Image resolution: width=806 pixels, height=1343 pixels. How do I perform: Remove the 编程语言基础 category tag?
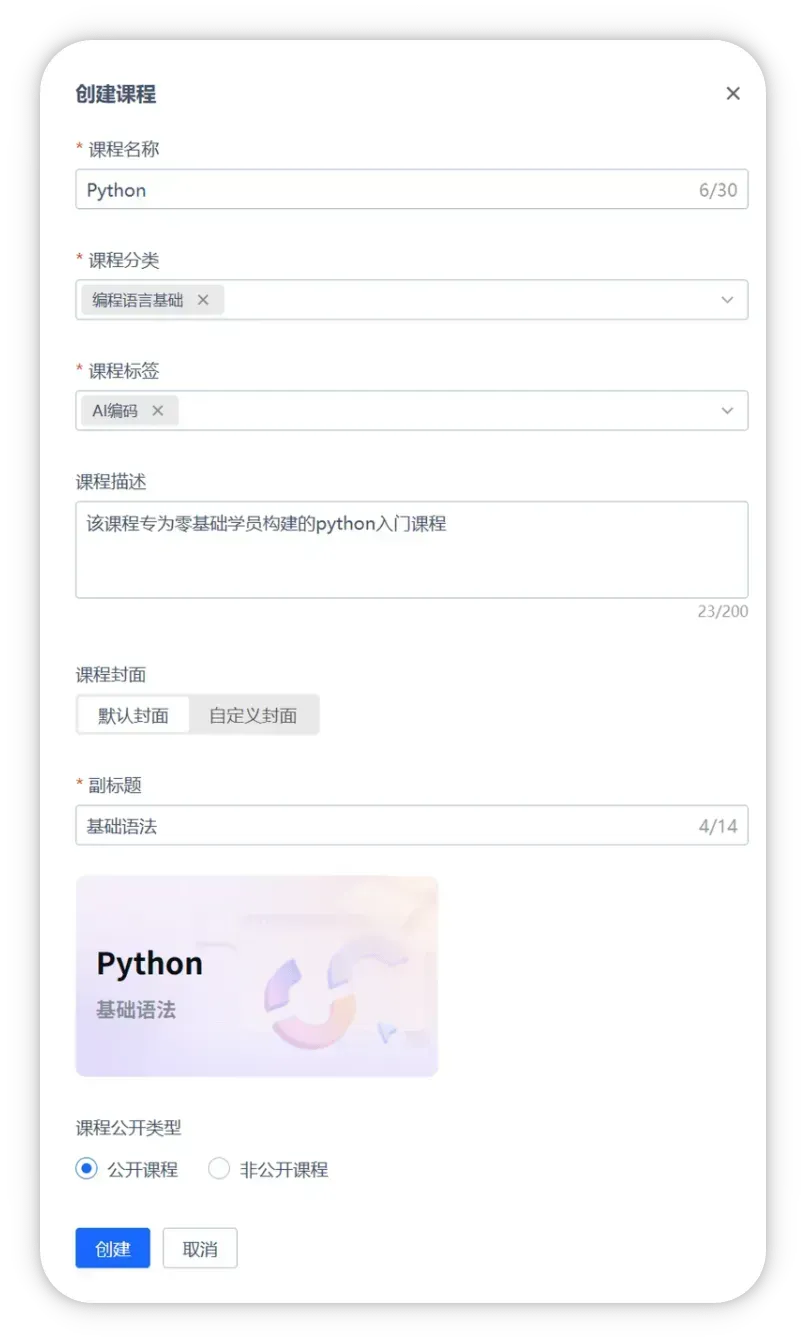pyautogui.click(x=203, y=300)
